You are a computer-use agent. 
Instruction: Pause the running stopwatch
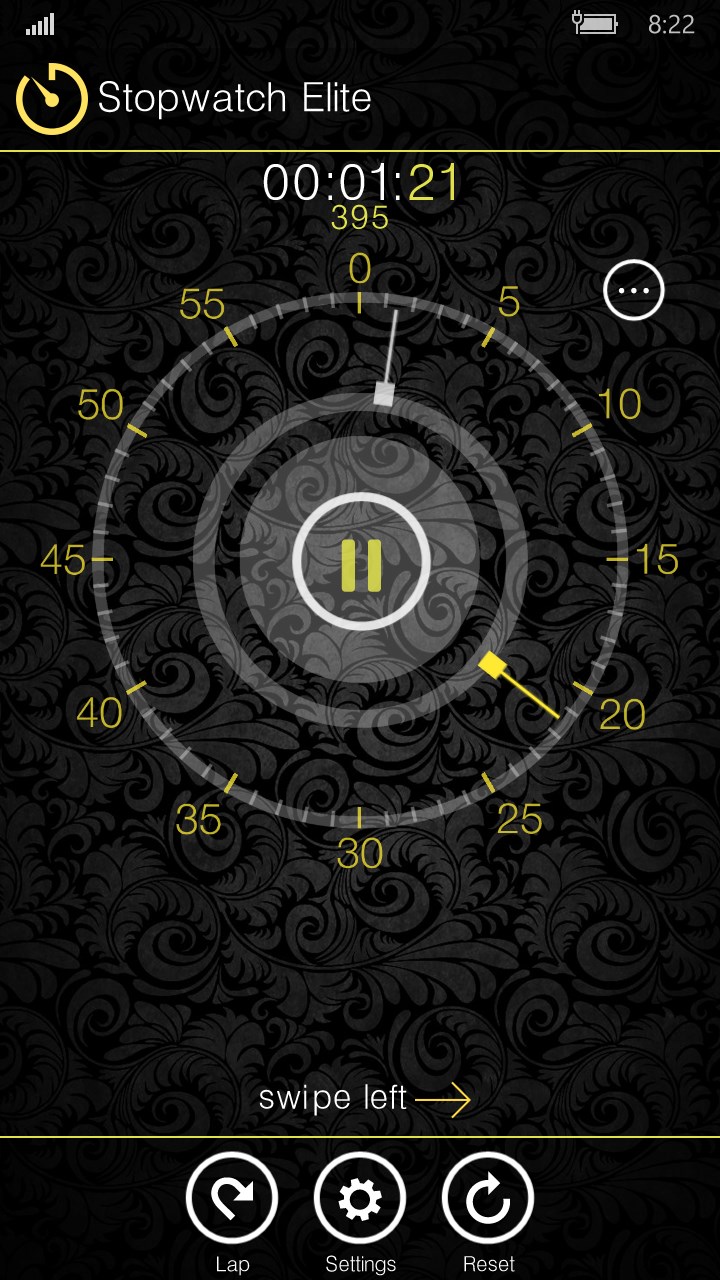pyautogui.click(x=361, y=562)
